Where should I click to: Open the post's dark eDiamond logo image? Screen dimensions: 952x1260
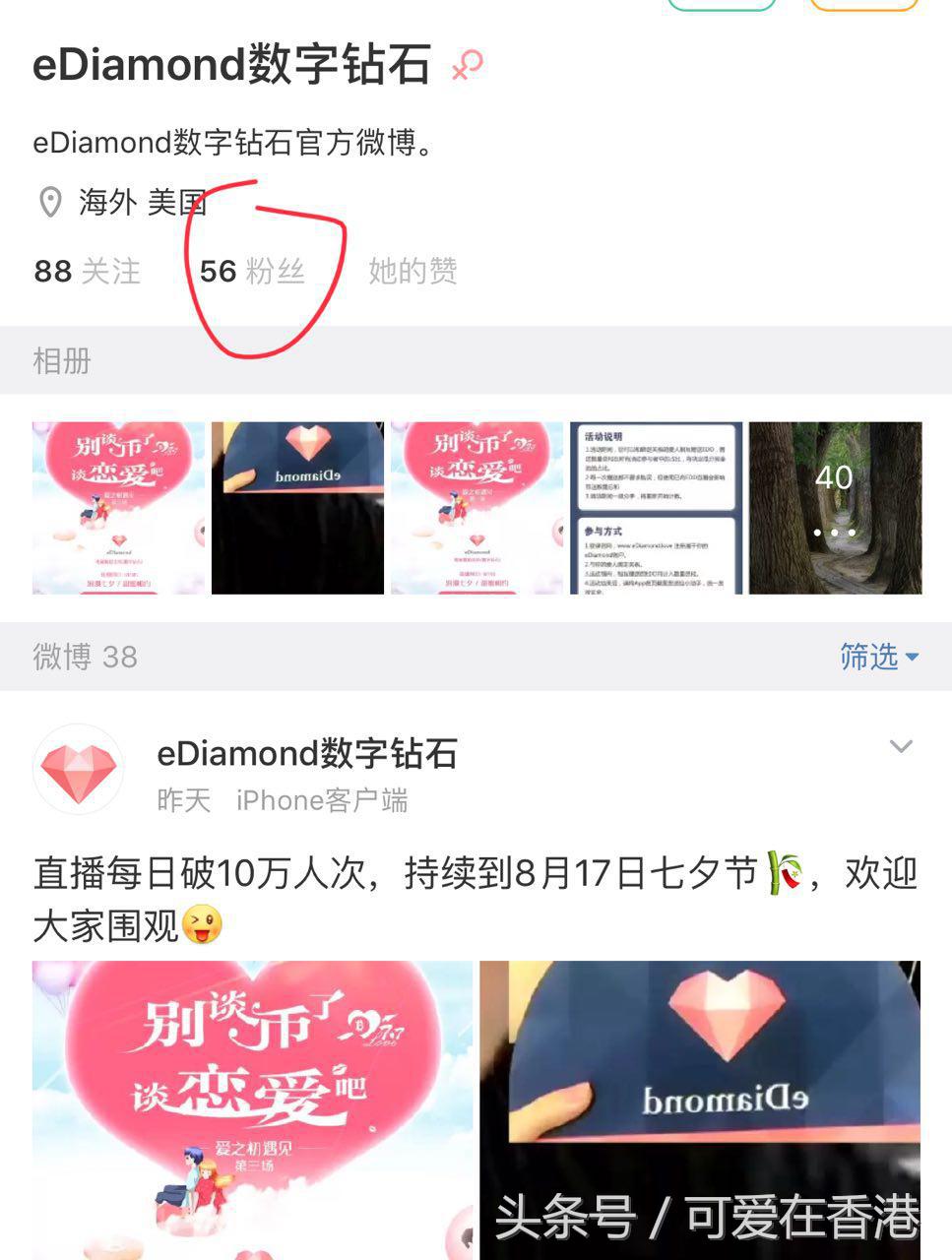[700, 1107]
